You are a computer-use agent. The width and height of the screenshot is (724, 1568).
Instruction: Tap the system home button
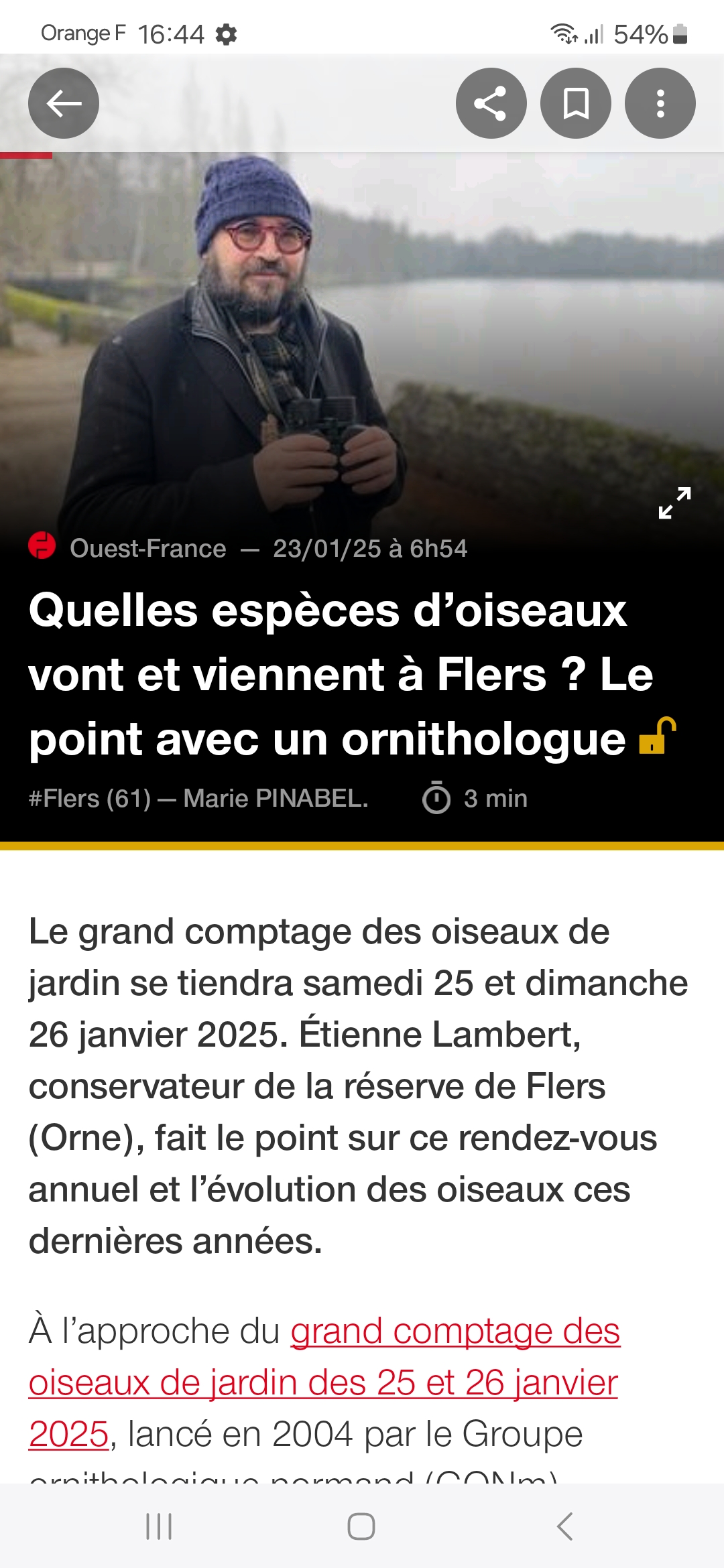(x=361, y=1526)
